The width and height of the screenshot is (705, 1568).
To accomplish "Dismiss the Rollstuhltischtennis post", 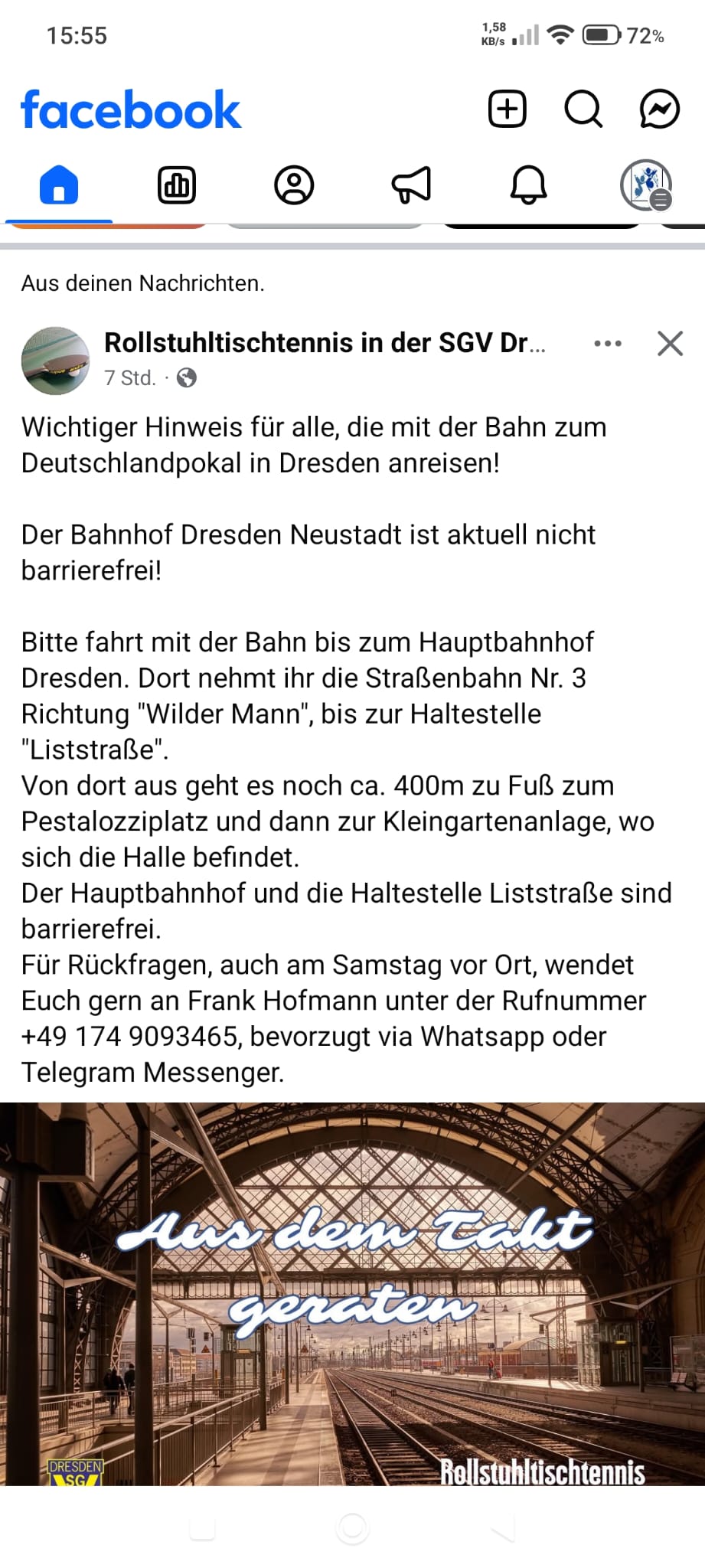I will [x=670, y=344].
